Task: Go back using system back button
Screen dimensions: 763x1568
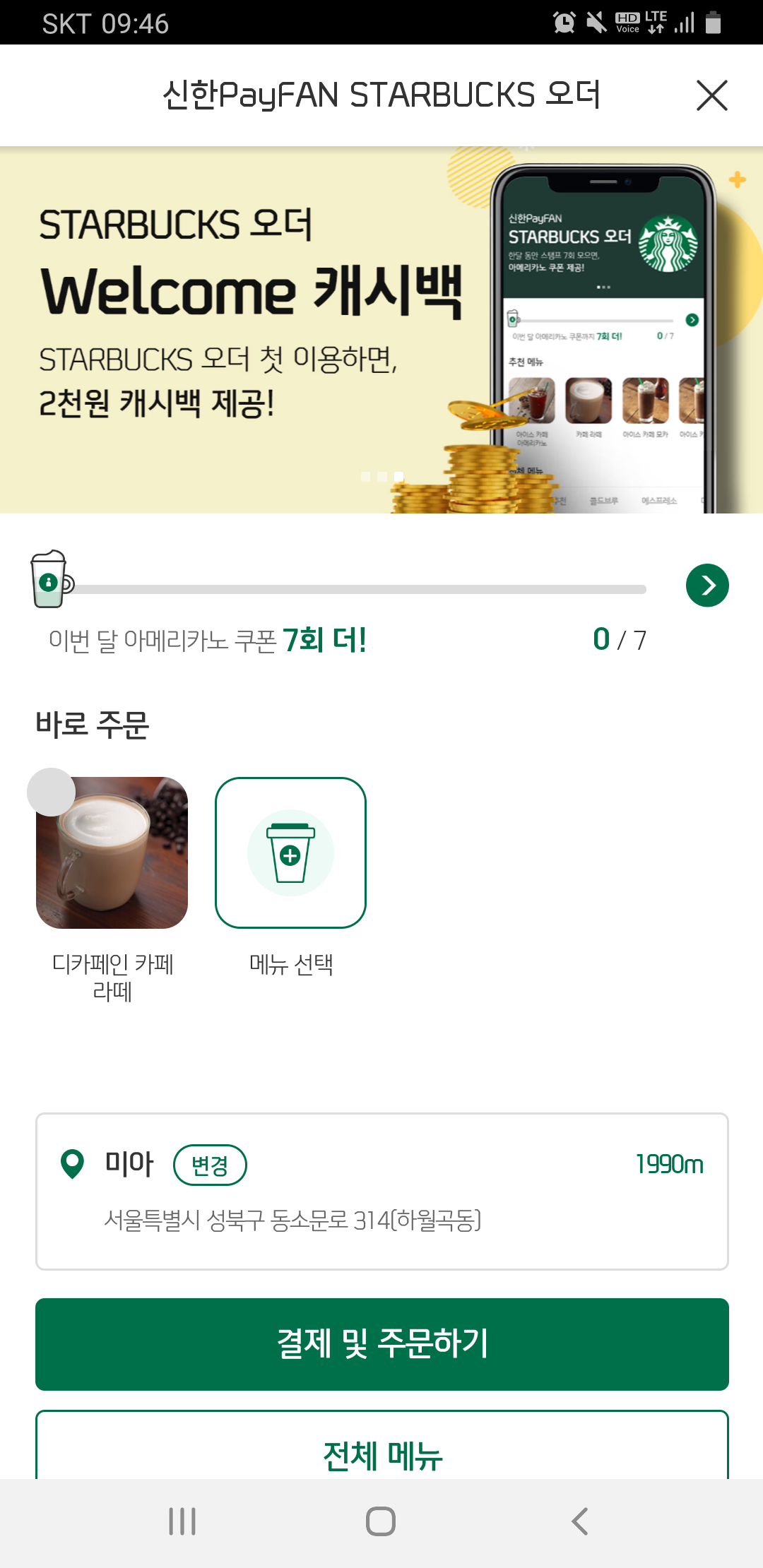Action: [579, 1521]
